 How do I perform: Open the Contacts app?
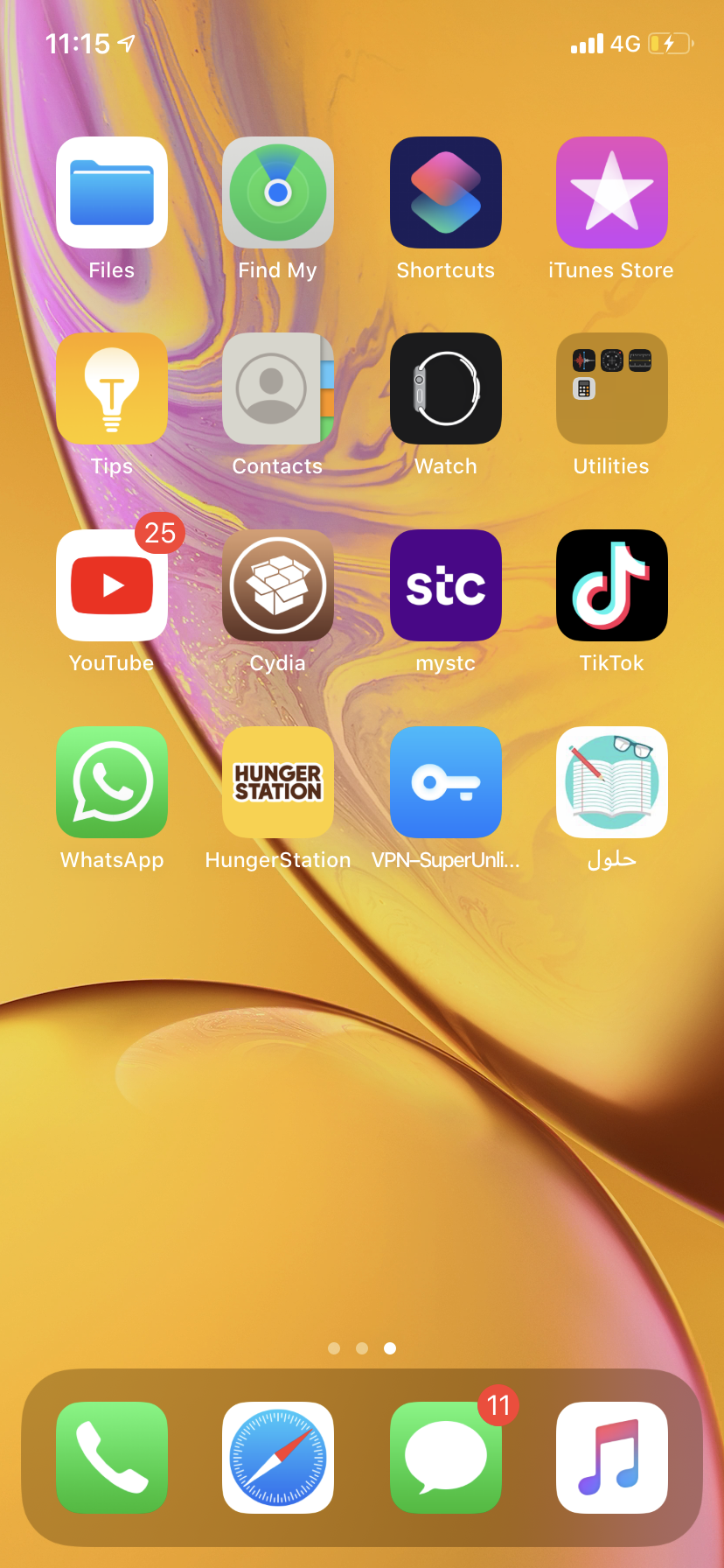click(x=278, y=388)
